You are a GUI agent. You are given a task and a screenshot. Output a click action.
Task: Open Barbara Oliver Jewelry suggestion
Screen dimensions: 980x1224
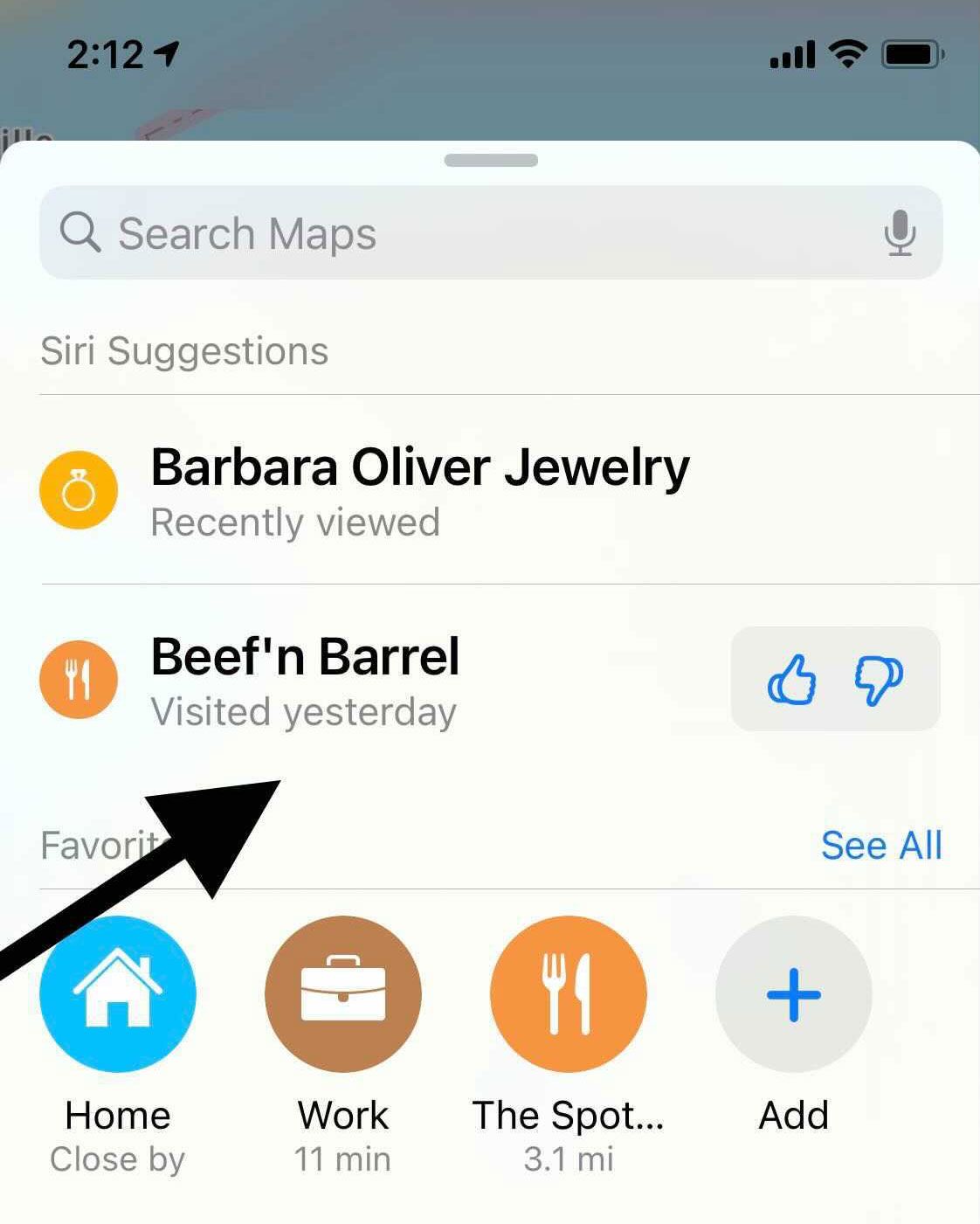(419, 489)
